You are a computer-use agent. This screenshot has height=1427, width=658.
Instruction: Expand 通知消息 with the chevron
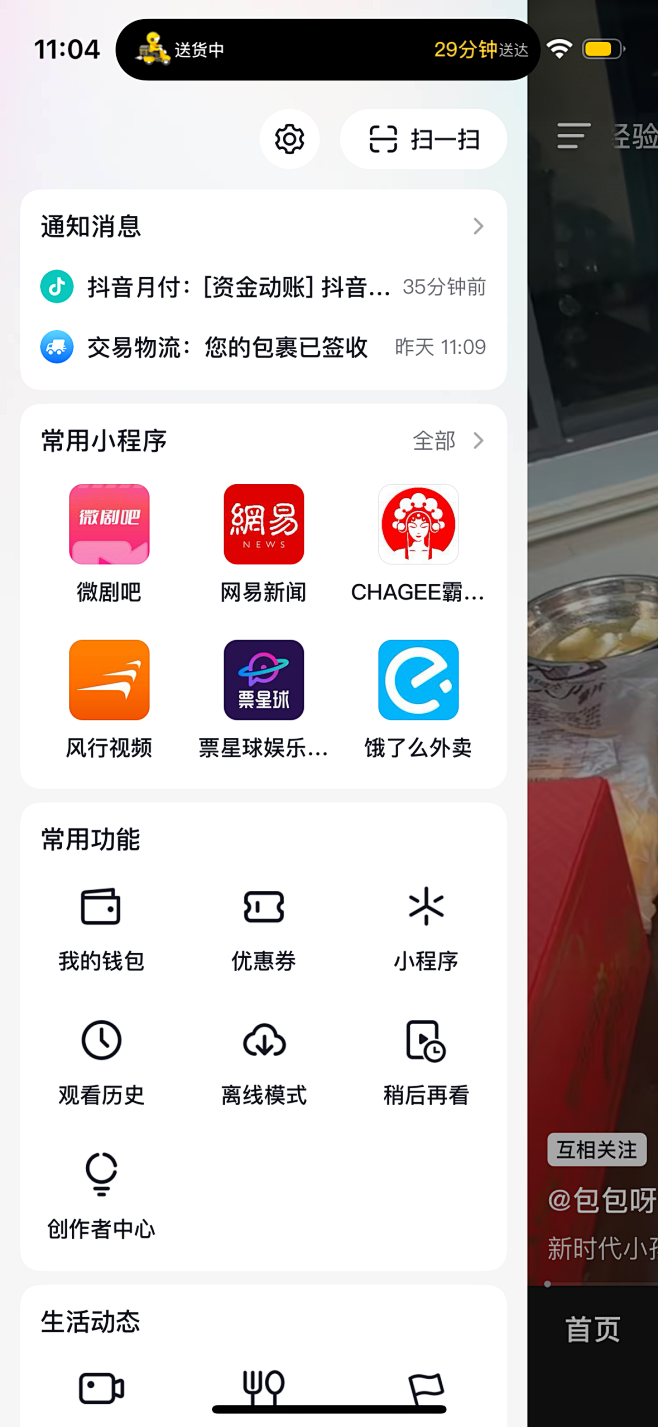pyautogui.click(x=478, y=227)
